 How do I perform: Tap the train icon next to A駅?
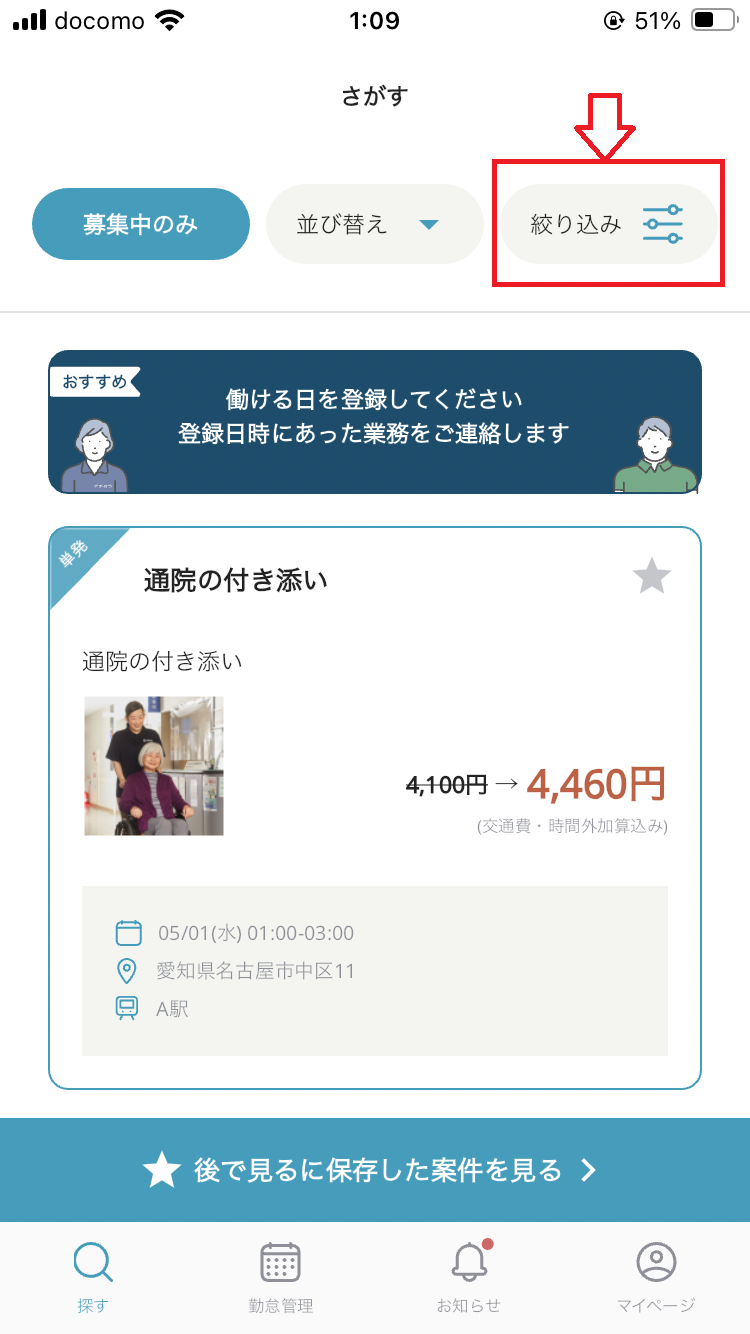coord(129,1008)
